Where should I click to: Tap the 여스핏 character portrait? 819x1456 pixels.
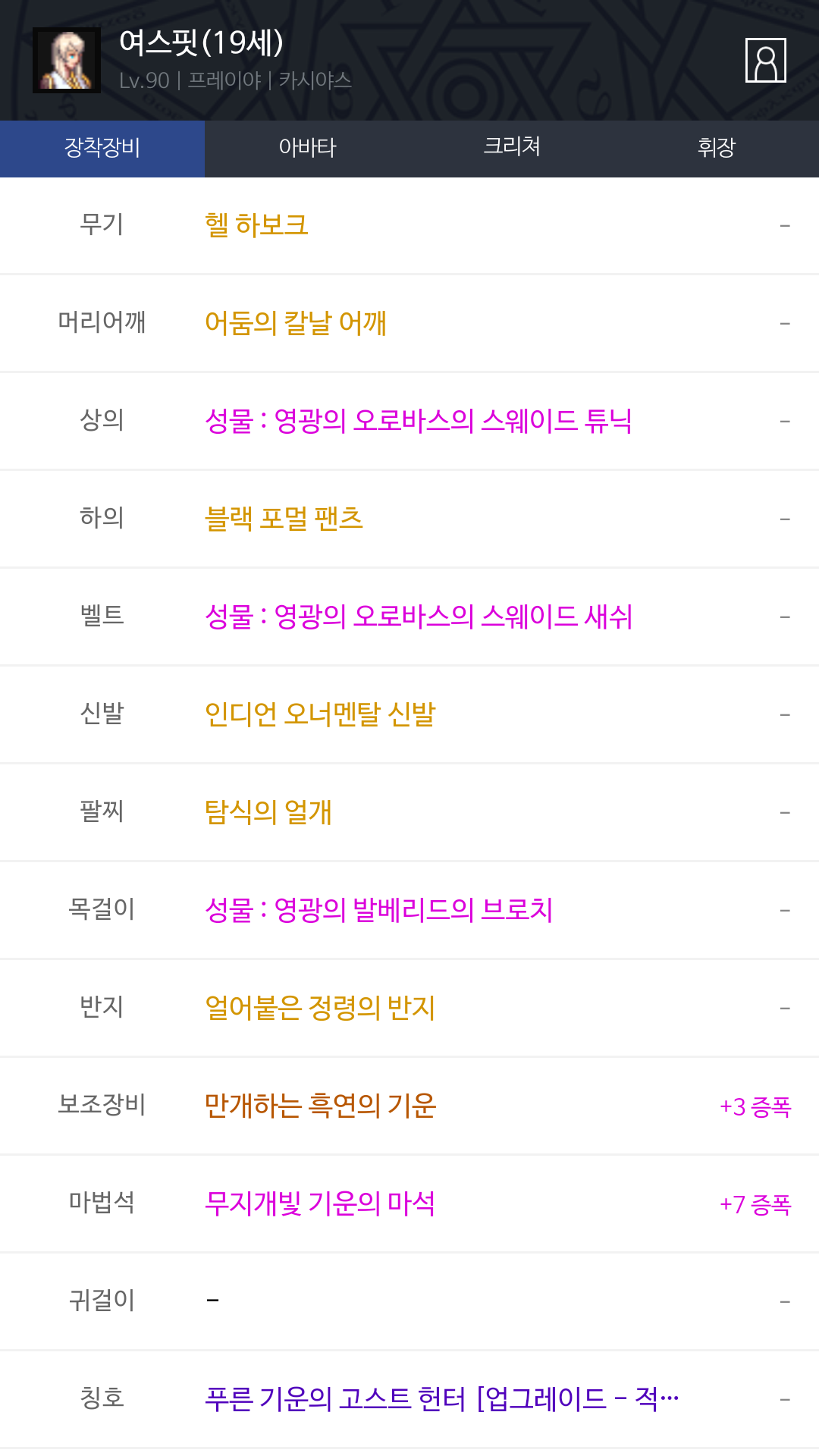pyautogui.click(x=67, y=61)
